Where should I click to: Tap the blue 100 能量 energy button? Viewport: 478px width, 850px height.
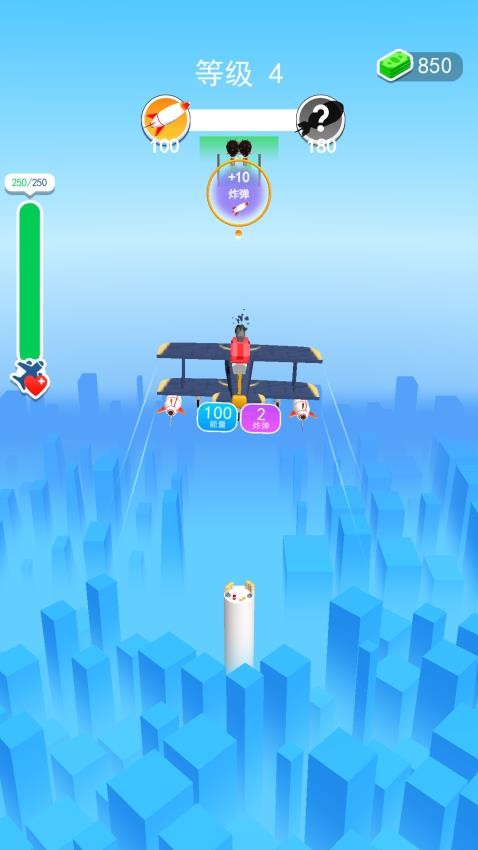point(217,417)
